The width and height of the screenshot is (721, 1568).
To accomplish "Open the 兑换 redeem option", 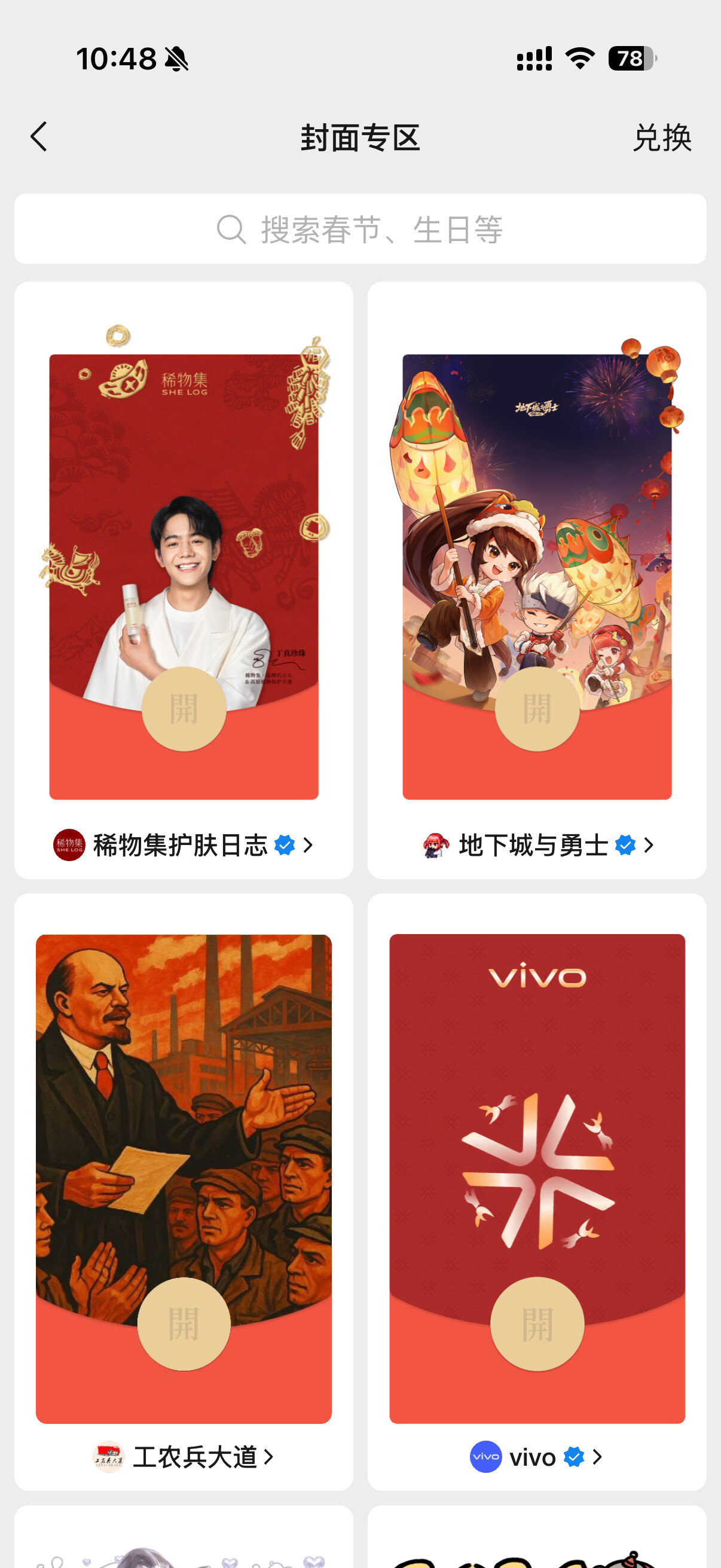I will pyautogui.click(x=662, y=138).
